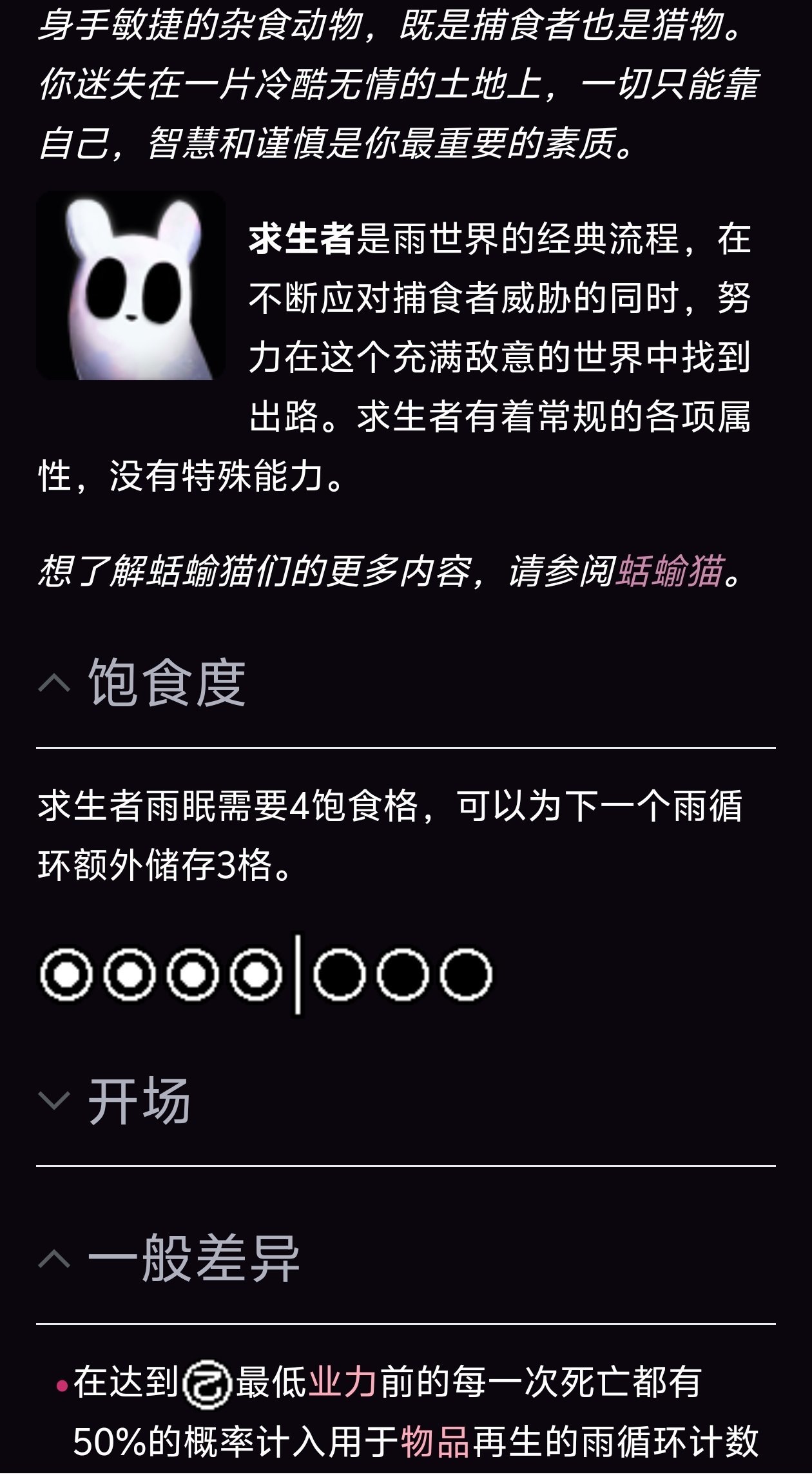This screenshot has height=1477, width=812.
Task: Open the 蛞蝓猫 link
Action: click(670, 572)
